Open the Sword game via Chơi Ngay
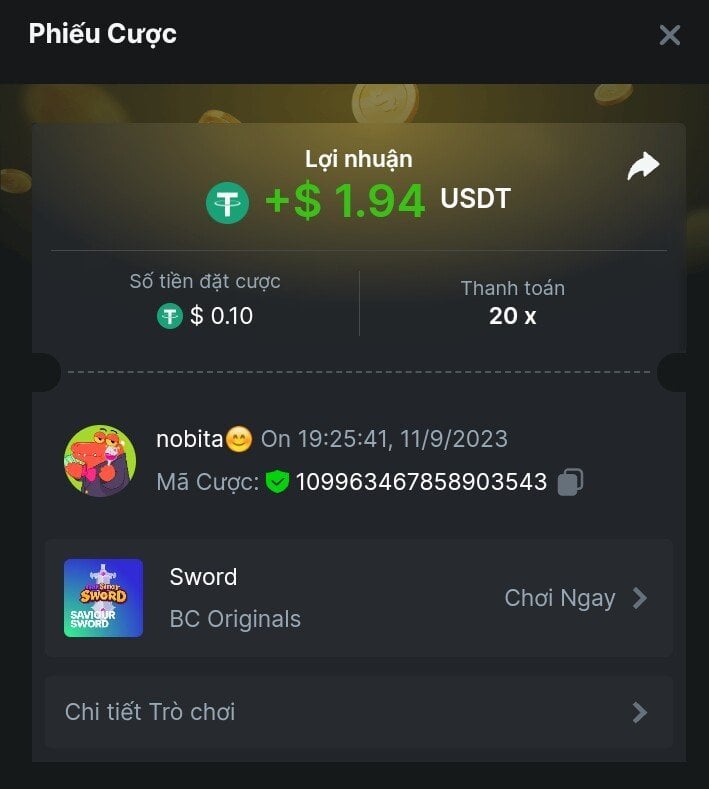This screenshot has height=789, width=709. click(575, 598)
